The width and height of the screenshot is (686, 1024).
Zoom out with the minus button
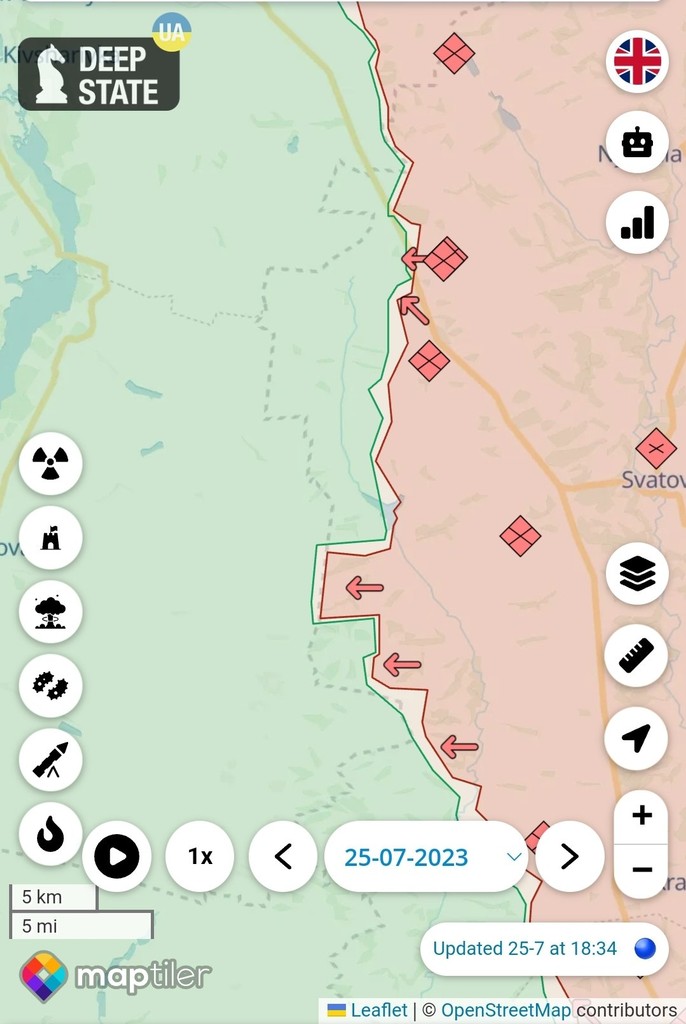[642, 870]
